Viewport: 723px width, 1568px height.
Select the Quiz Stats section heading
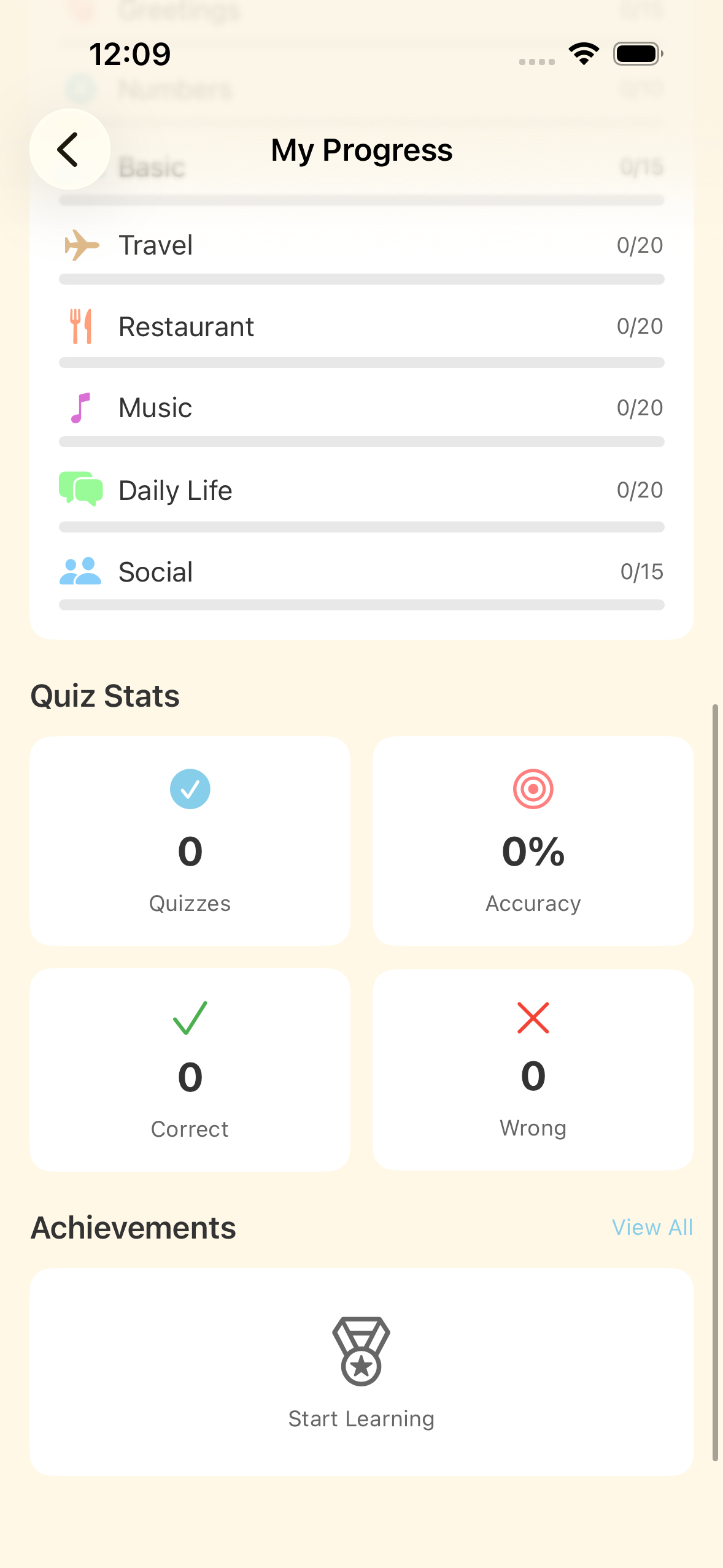coord(105,695)
